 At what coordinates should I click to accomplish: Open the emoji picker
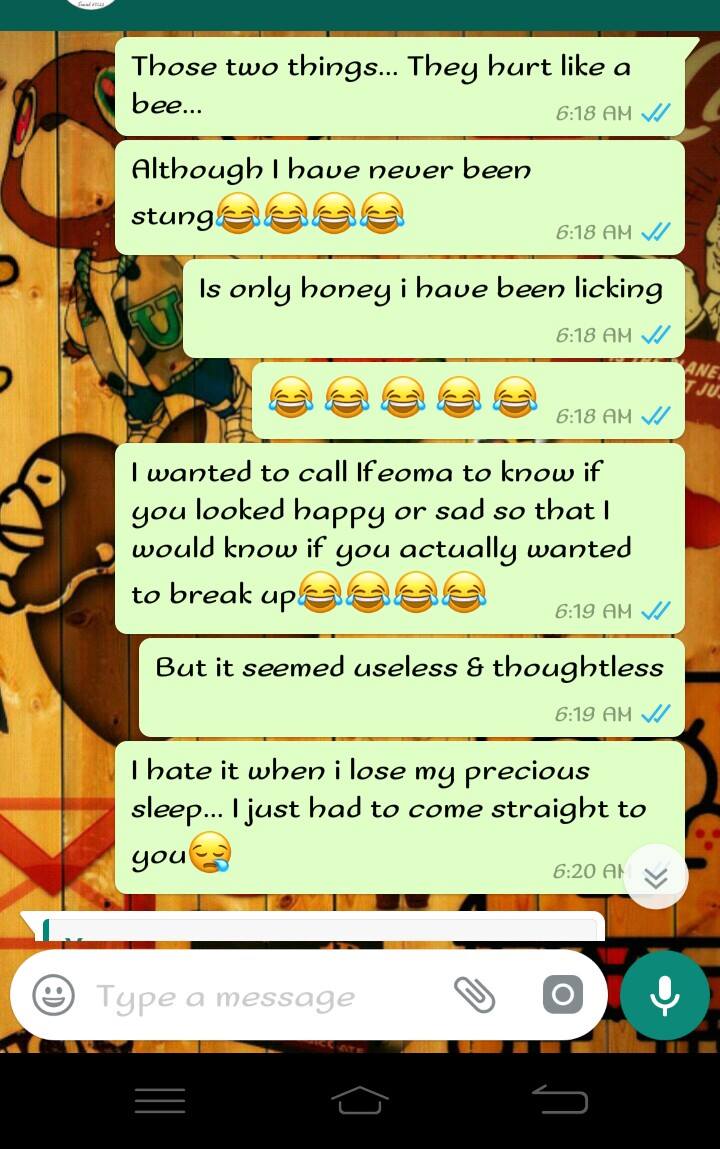click(53, 996)
